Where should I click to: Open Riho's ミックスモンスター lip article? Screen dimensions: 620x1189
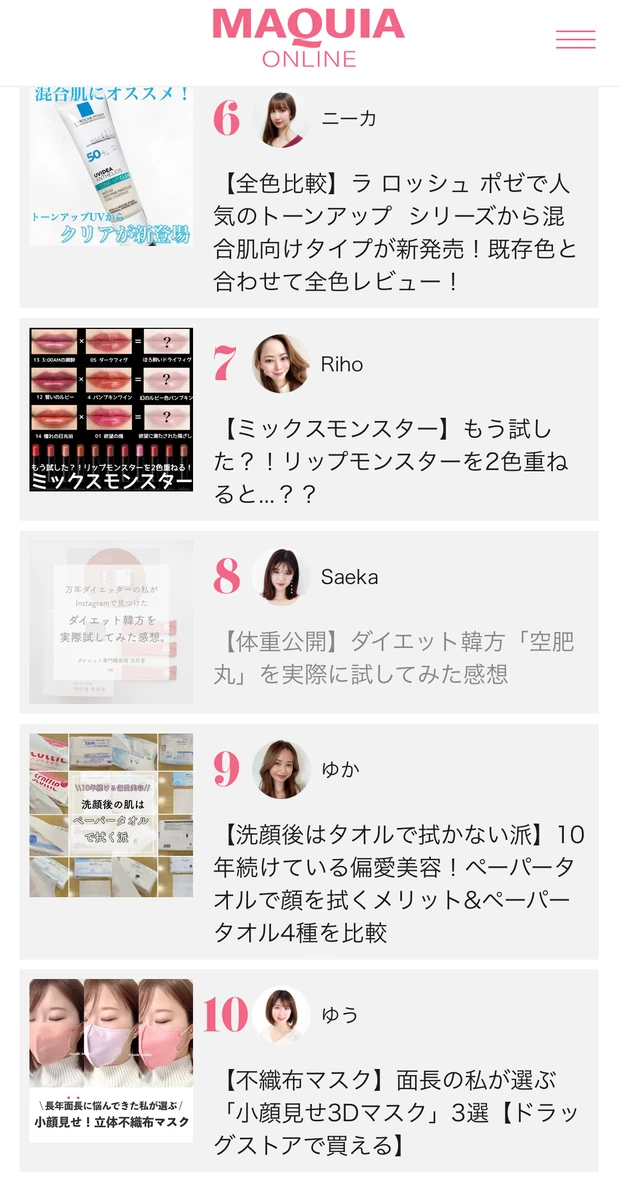[x=395, y=461]
